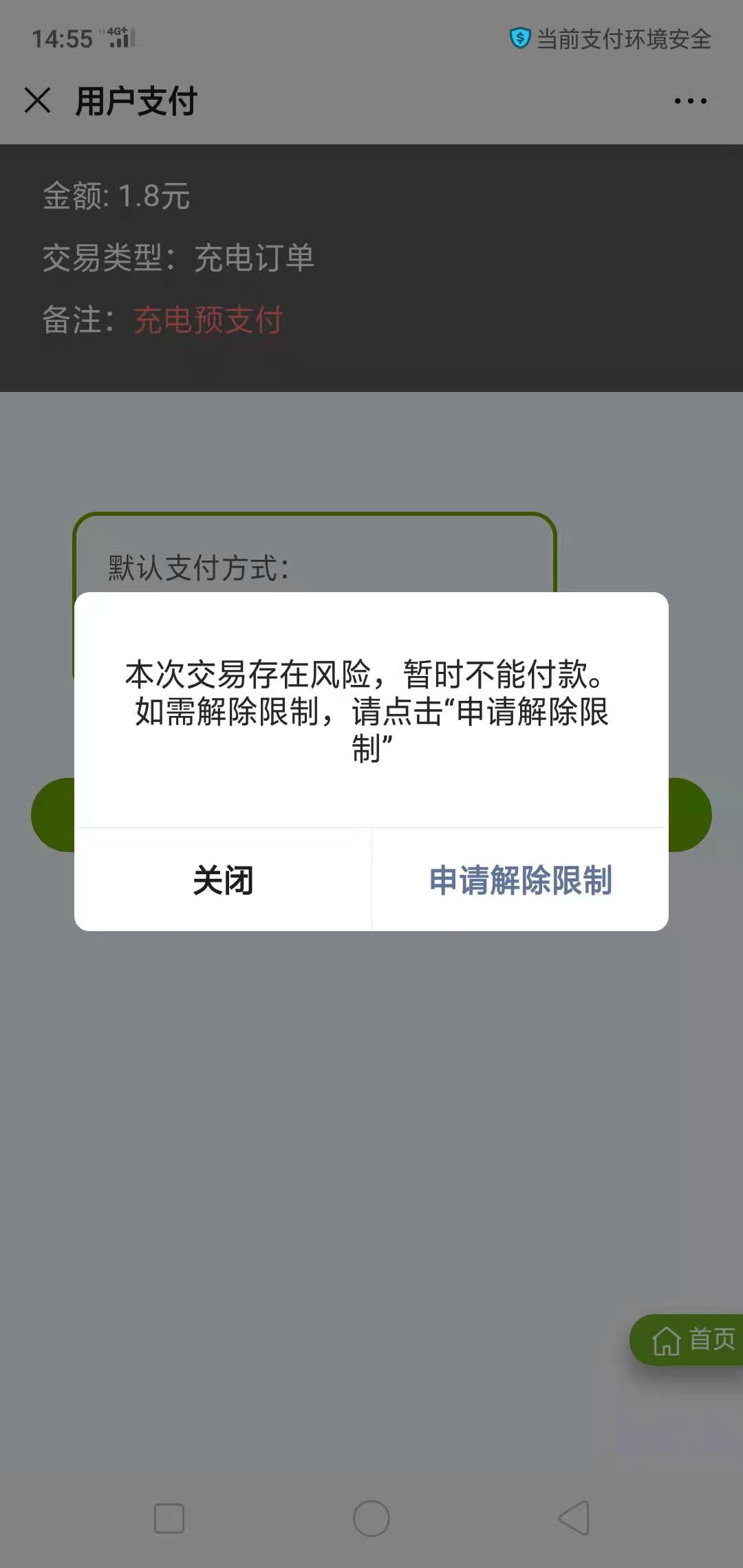Tap the 14:55 clock in status bar
The height and width of the screenshot is (1568, 743).
[x=64, y=38]
